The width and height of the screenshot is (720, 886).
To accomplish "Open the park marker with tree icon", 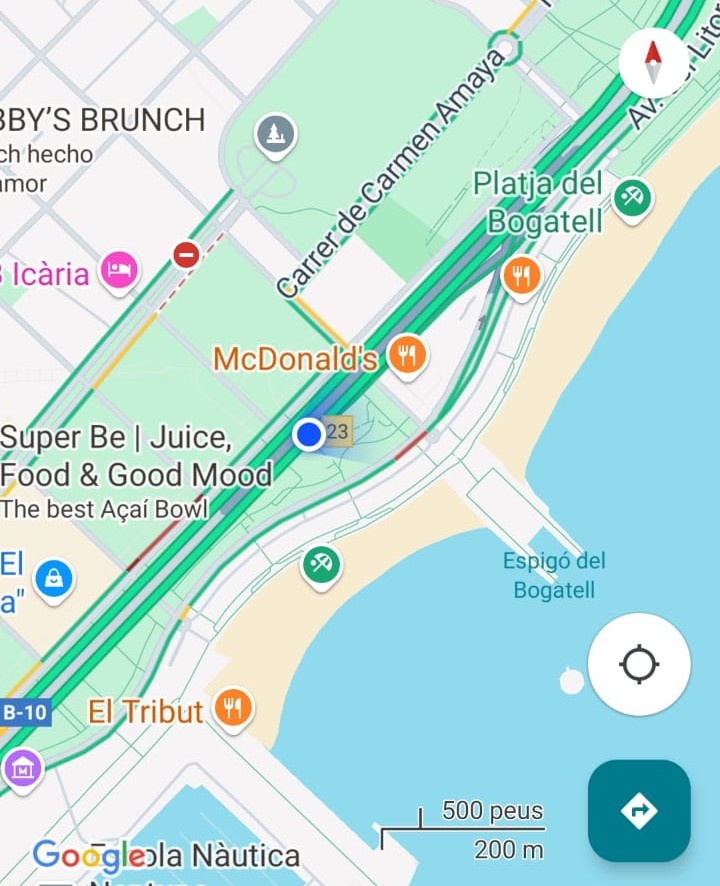I will point(275,134).
